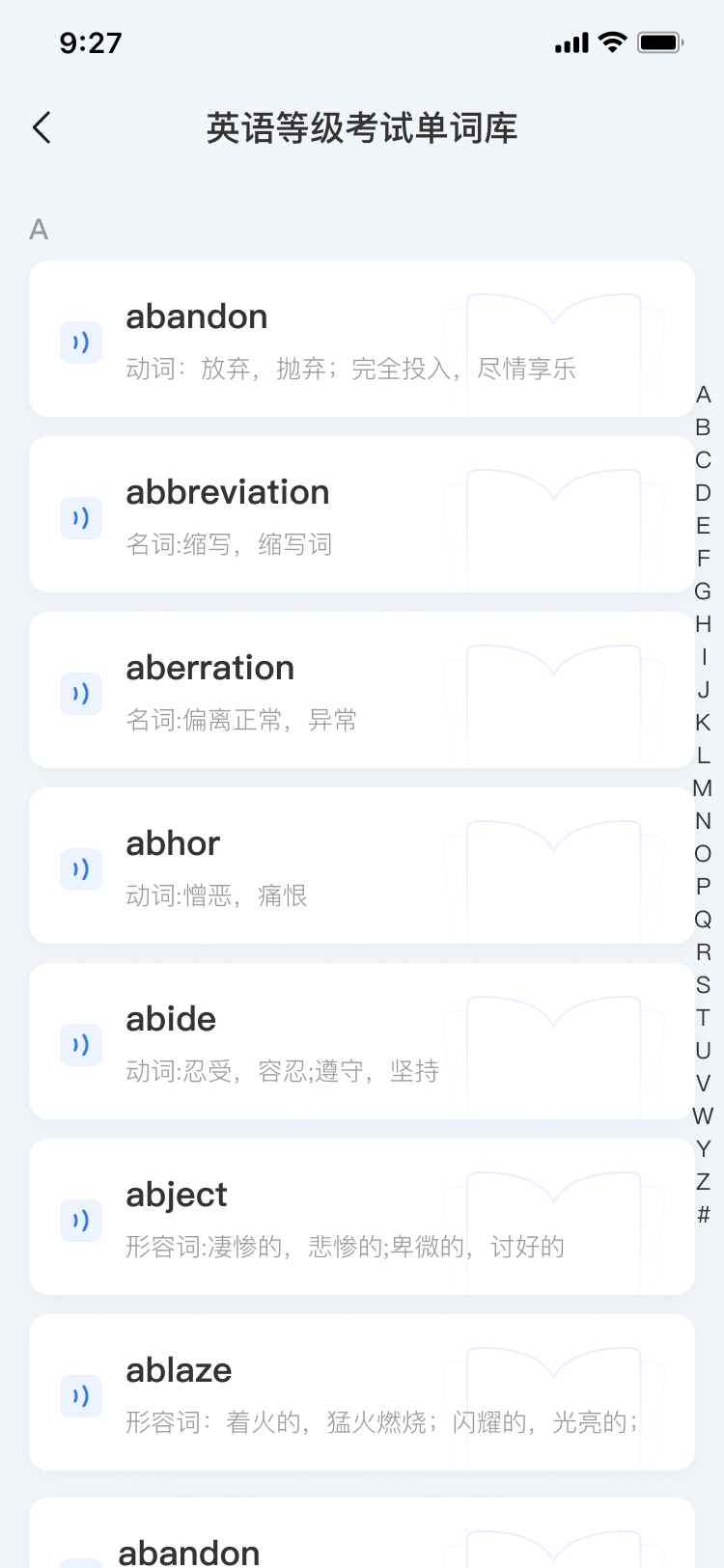Select letter S in the alphabet index

(x=703, y=985)
